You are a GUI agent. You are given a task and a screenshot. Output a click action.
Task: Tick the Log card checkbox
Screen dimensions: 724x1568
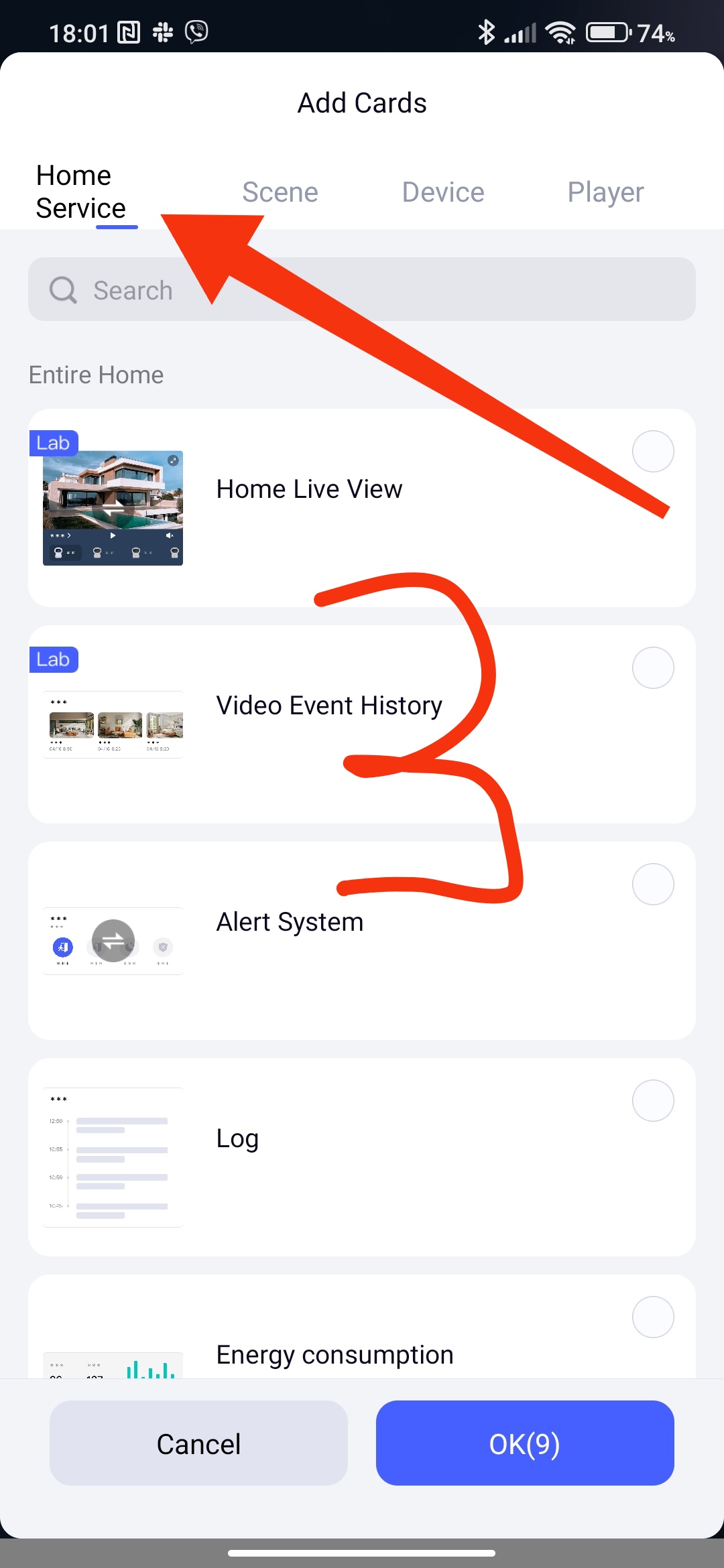(x=652, y=1100)
